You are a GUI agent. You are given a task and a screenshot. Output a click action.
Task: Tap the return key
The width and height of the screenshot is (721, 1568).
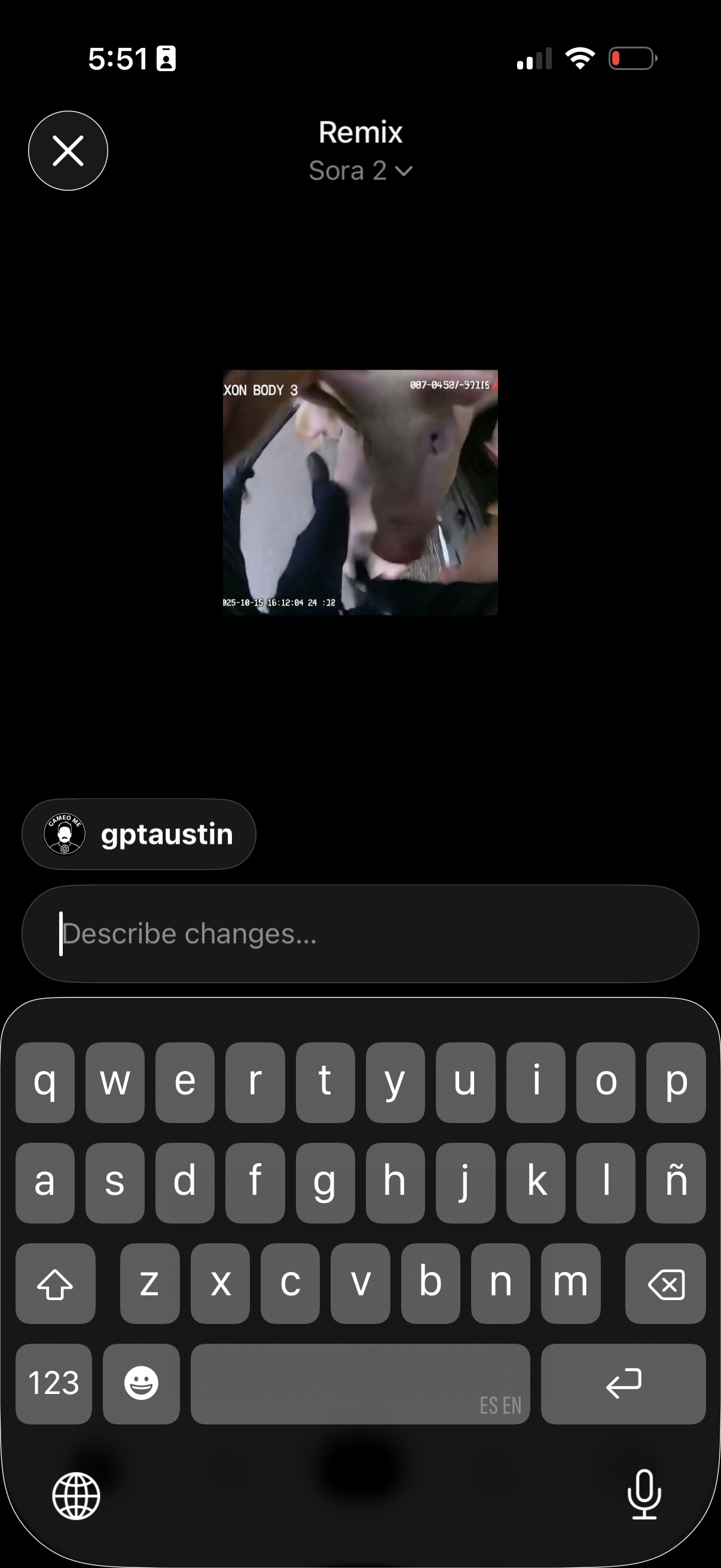point(624,1384)
